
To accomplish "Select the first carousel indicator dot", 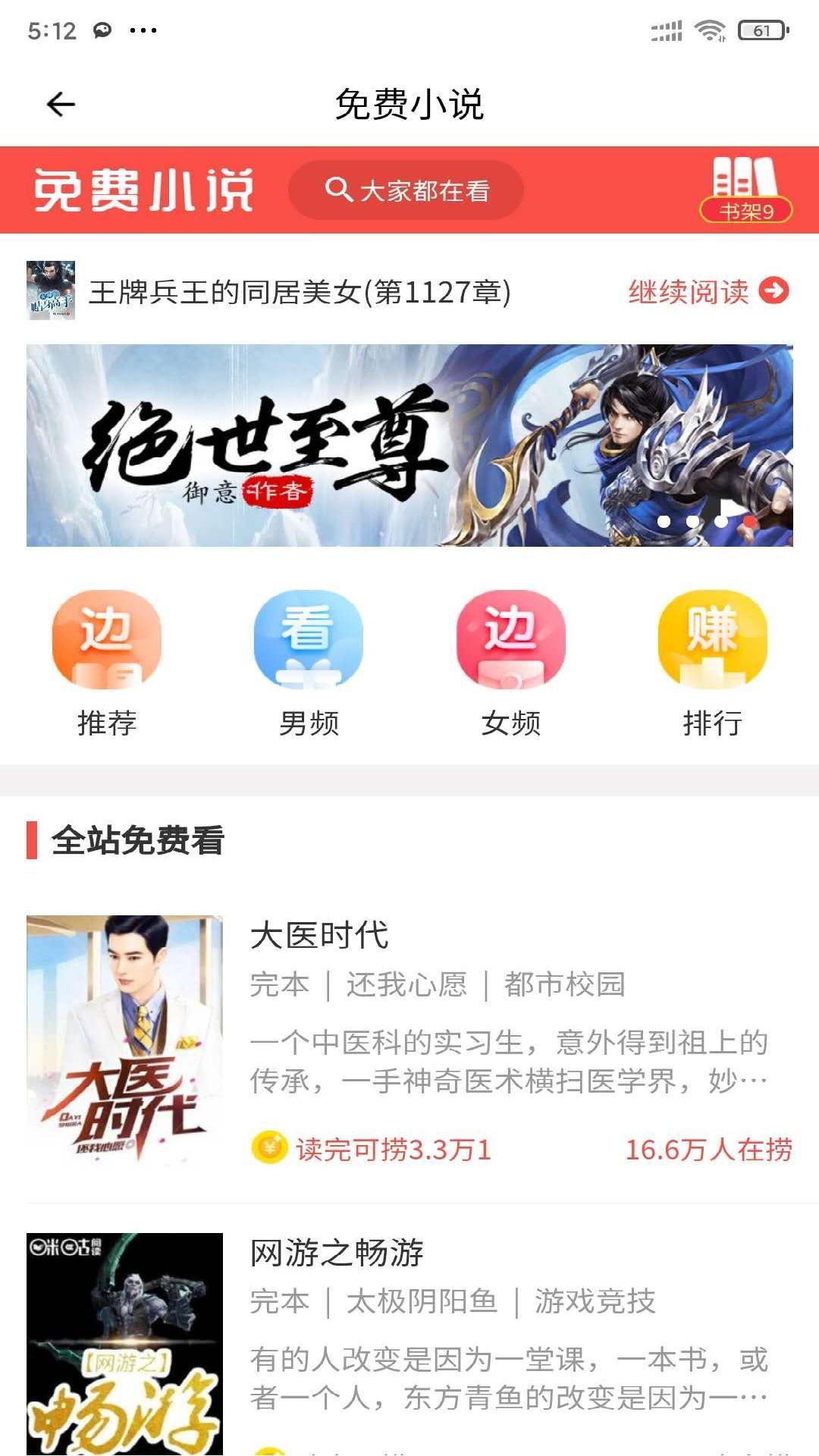I will [664, 523].
